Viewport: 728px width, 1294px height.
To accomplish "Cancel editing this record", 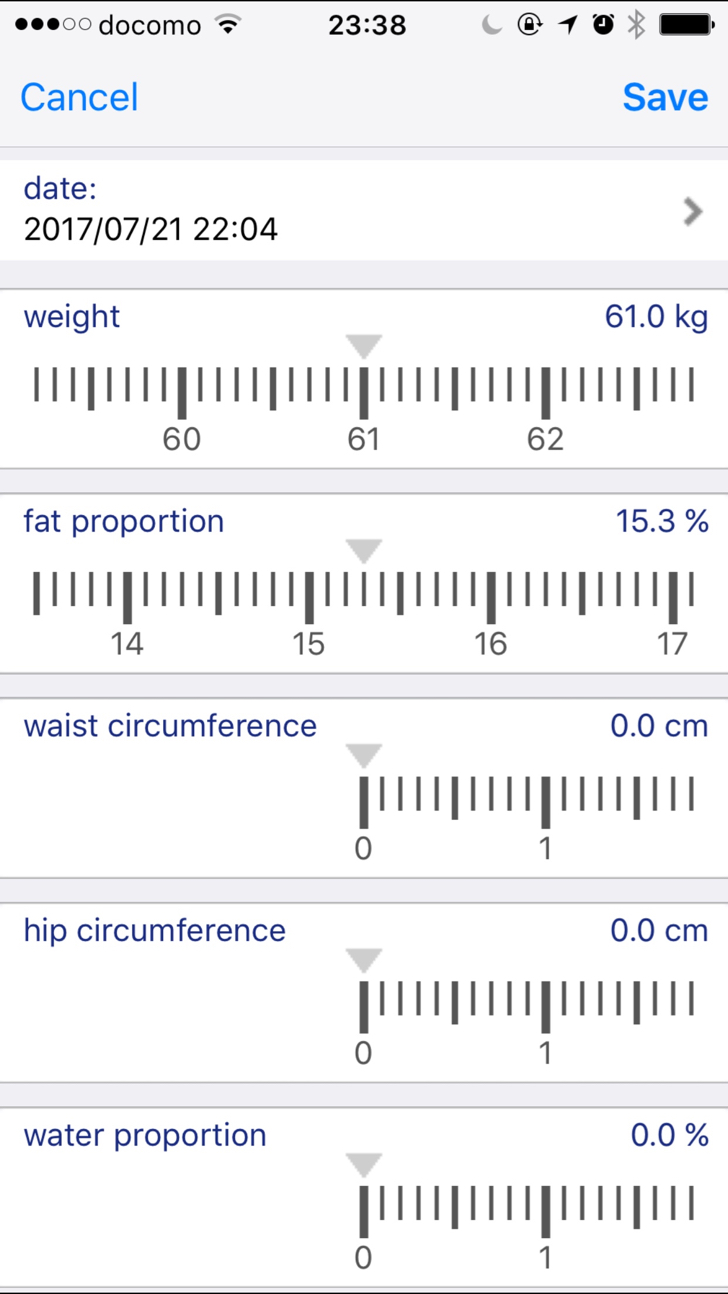I will click(x=79, y=97).
